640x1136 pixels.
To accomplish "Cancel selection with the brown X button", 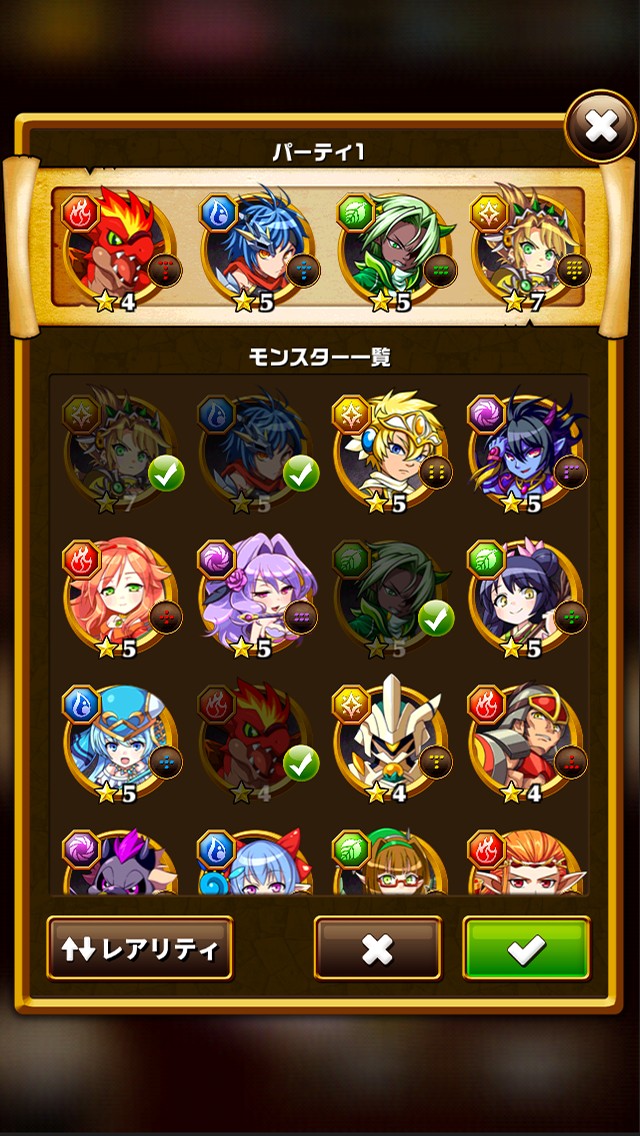I will click(x=377, y=948).
